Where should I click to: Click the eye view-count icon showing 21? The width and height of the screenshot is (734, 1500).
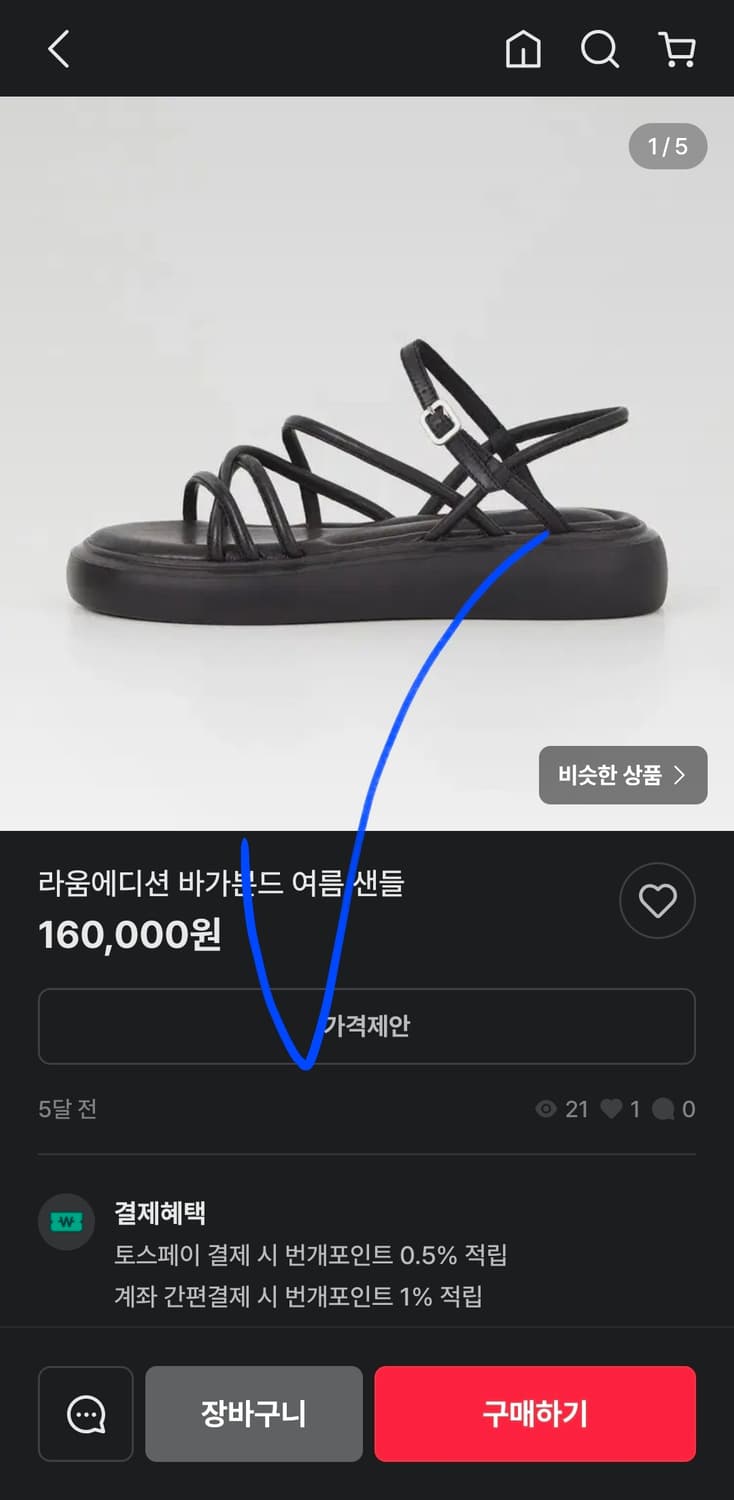pos(545,1108)
